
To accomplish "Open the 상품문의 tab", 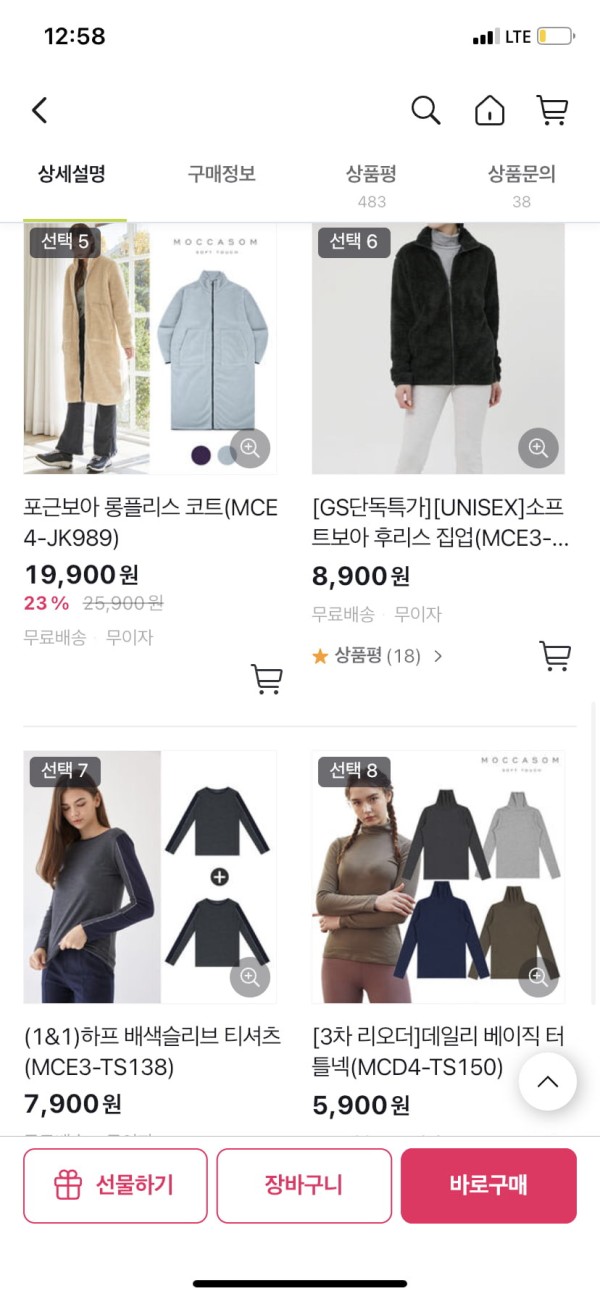I will click(522, 184).
